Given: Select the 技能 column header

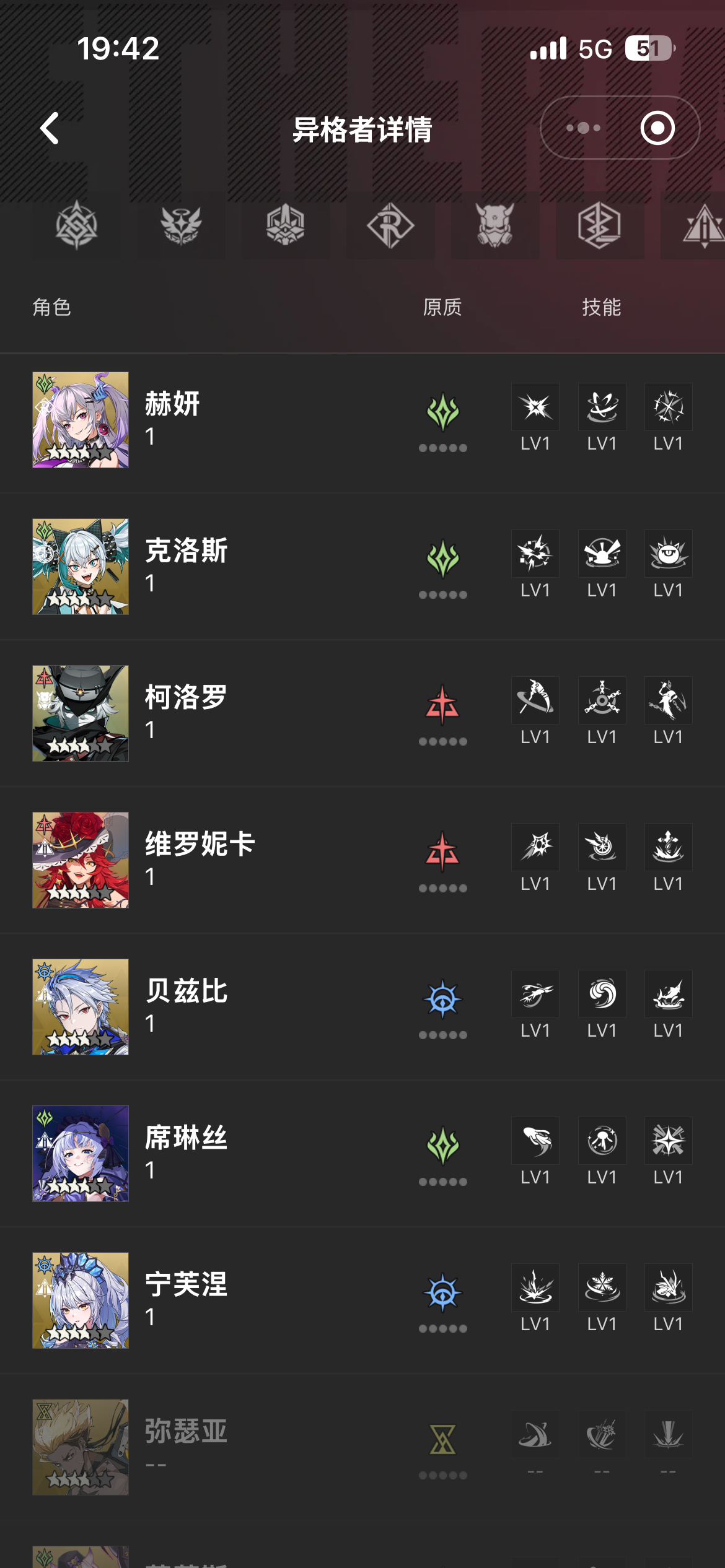Looking at the screenshot, I should (x=601, y=308).
